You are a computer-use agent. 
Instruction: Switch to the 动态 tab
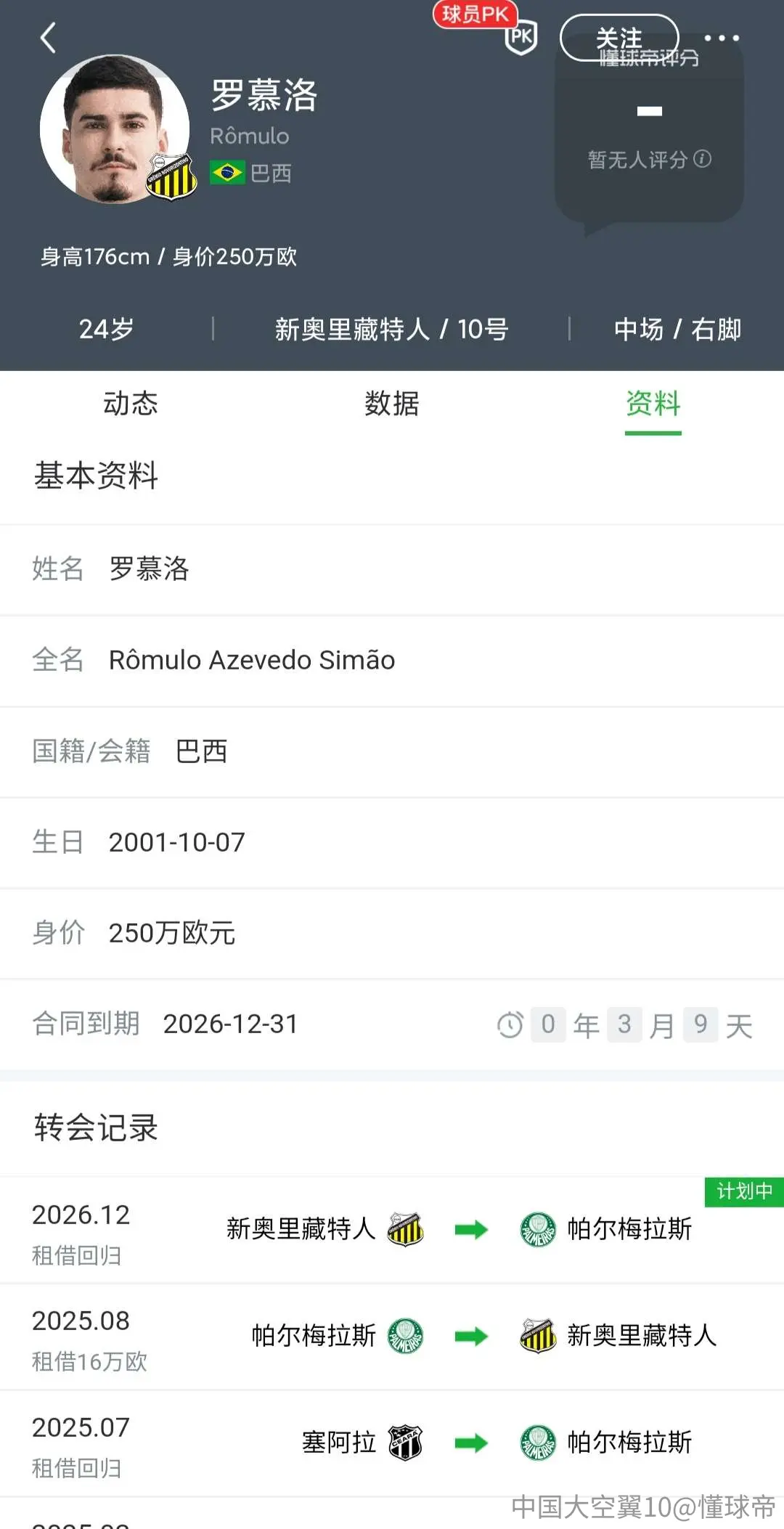coord(131,404)
